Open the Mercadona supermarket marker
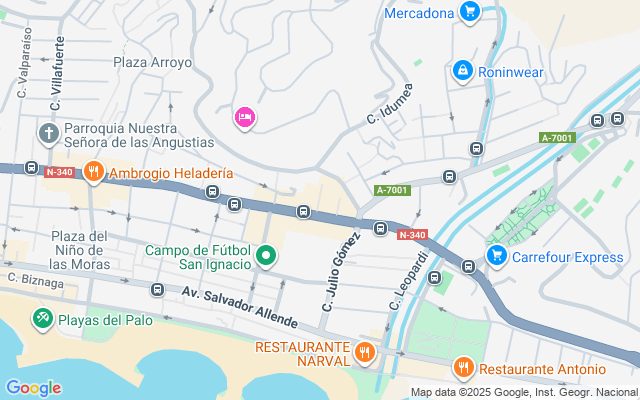 tap(468, 12)
